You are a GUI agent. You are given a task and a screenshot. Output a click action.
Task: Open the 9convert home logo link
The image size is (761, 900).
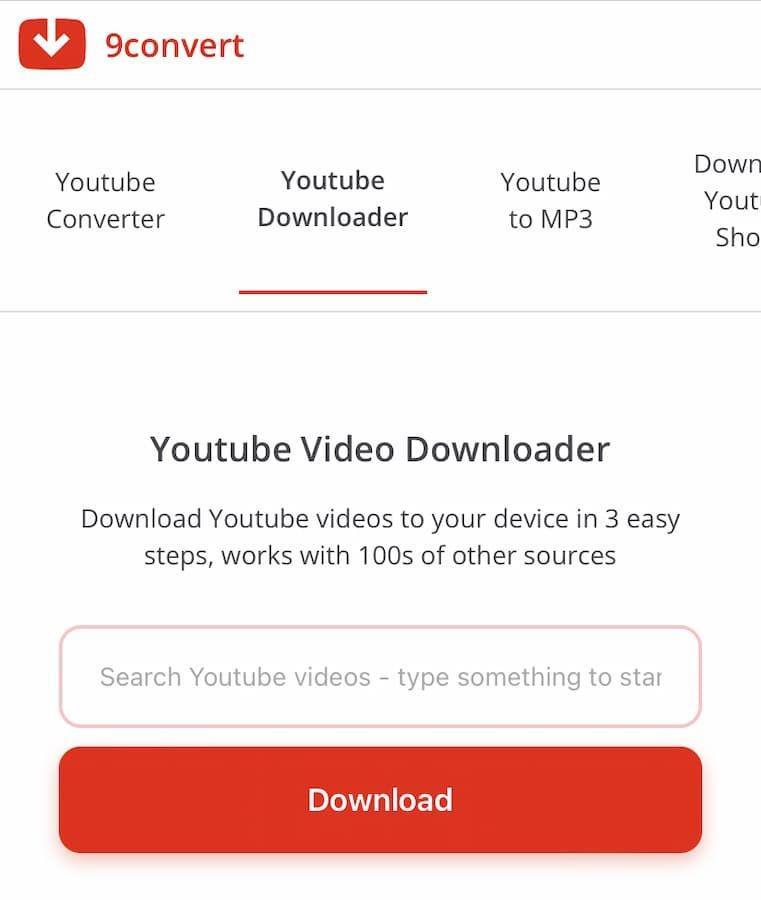coord(132,45)
